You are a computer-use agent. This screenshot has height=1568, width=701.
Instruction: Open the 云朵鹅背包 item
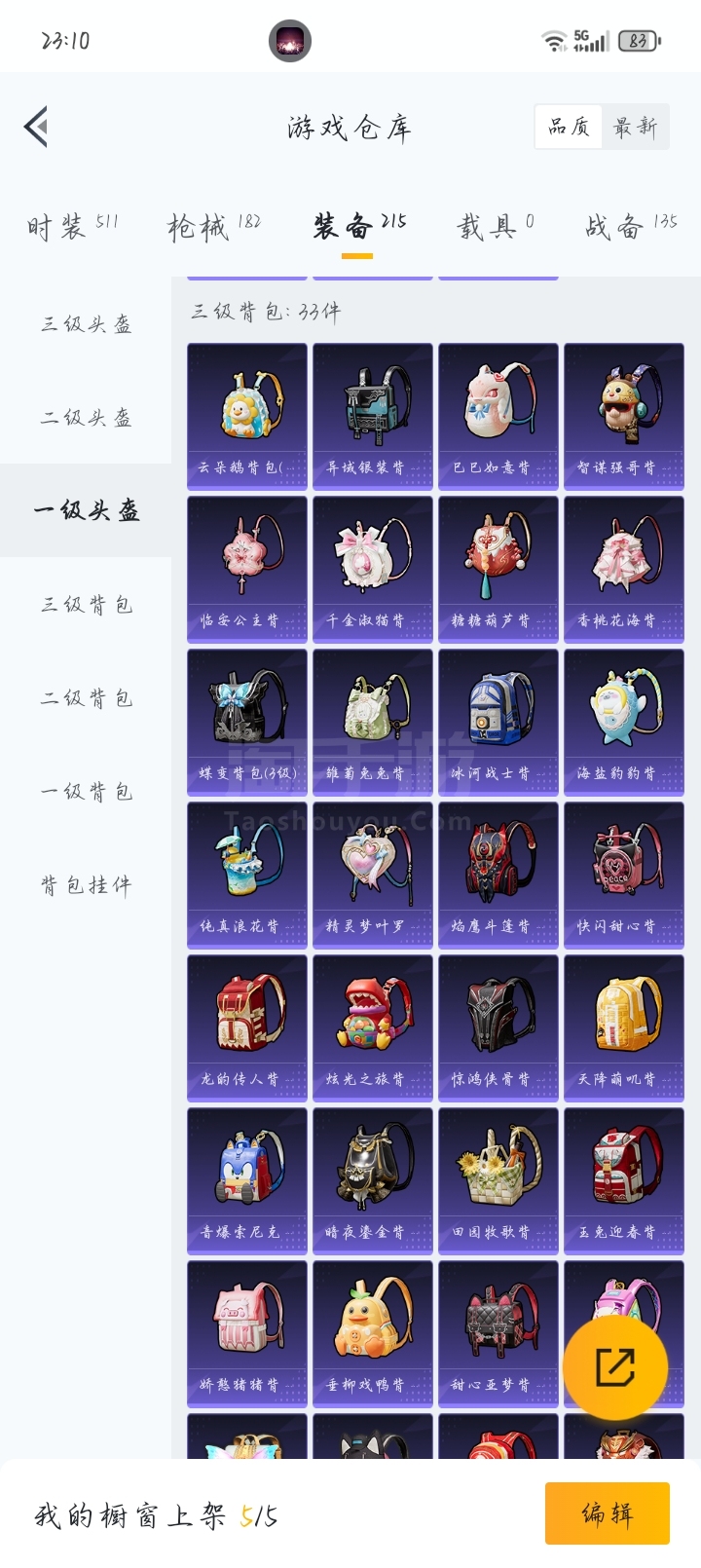tap(247, 416)
